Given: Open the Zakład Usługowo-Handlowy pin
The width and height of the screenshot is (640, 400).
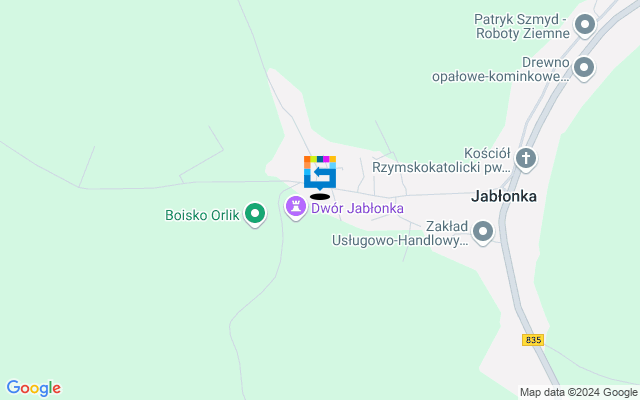Looking at the screenshot, I should 483,232.
